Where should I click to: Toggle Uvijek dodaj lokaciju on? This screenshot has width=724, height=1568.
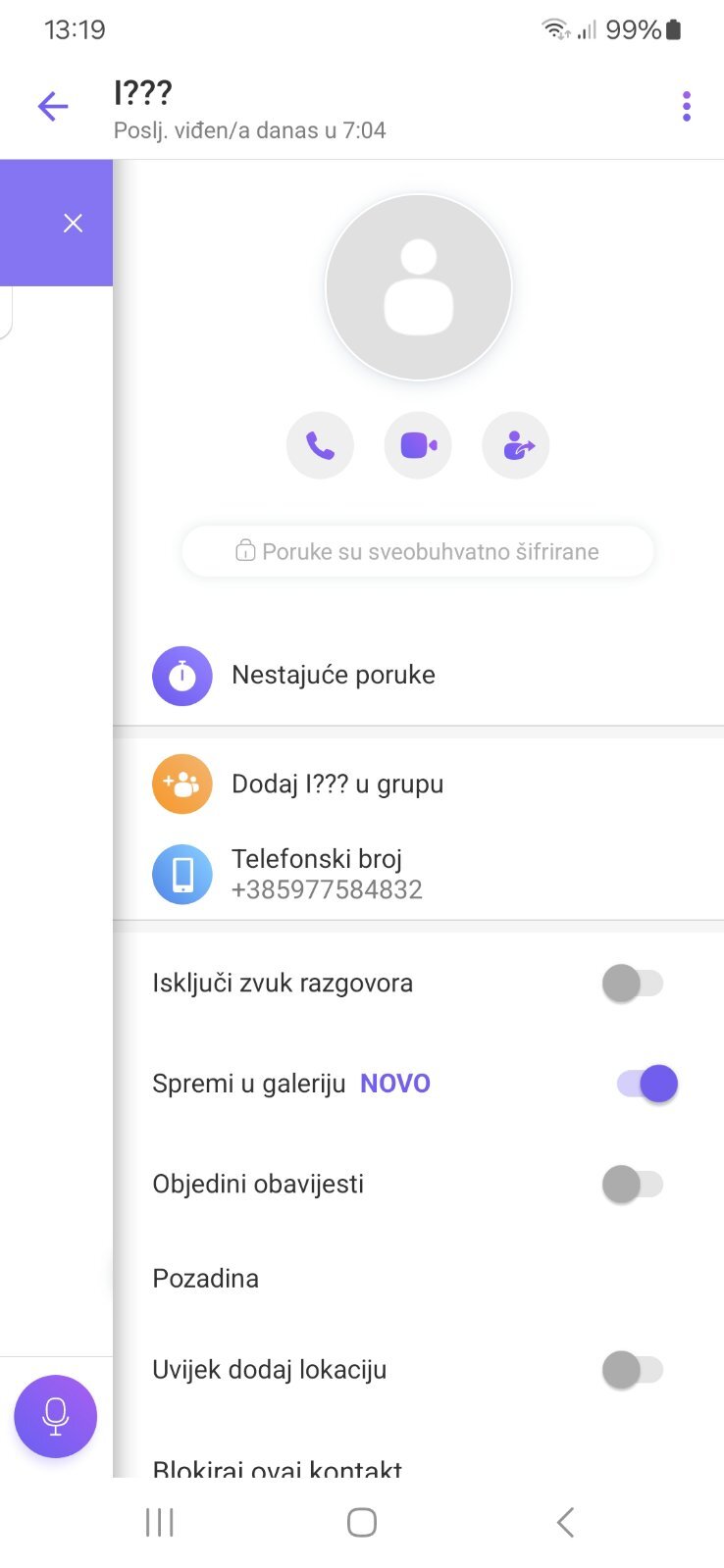point(633,1370)
